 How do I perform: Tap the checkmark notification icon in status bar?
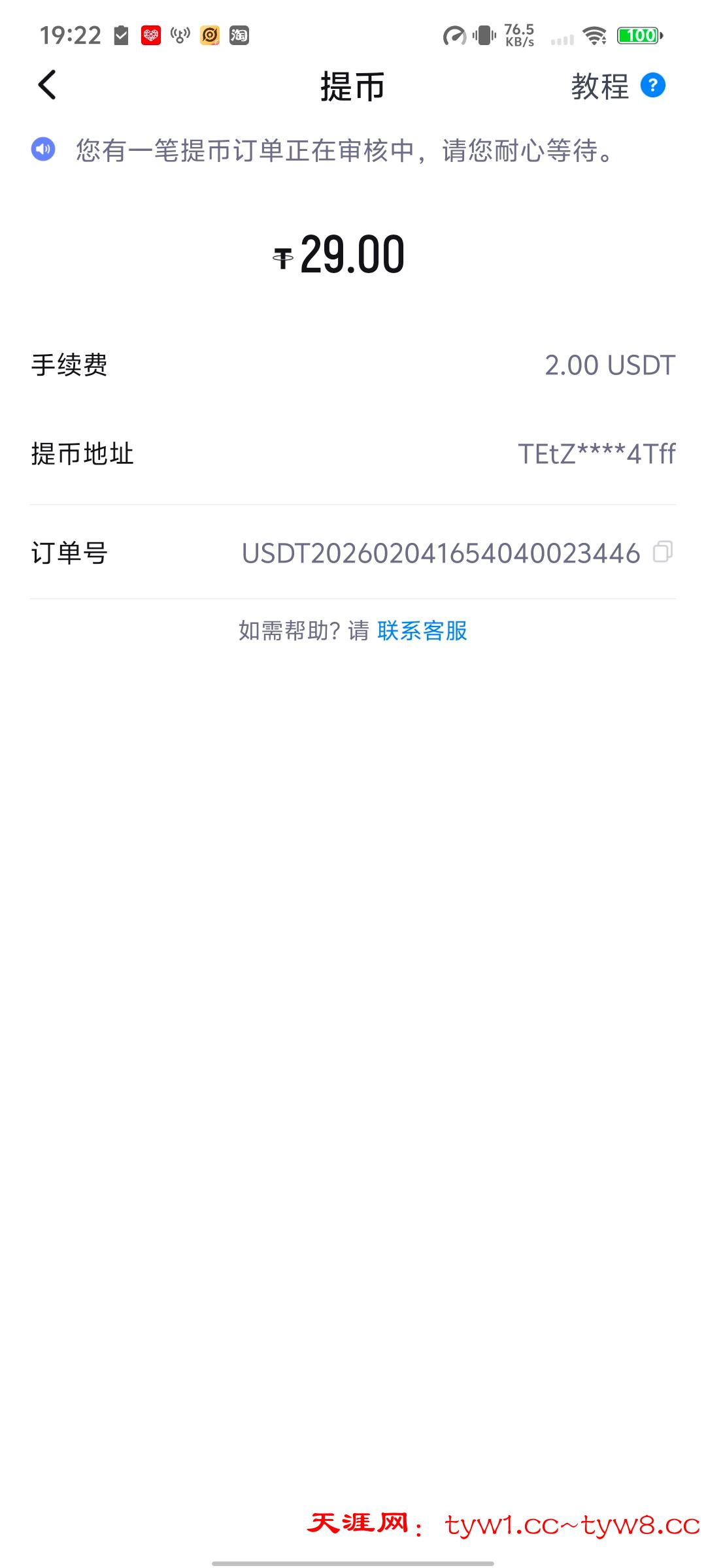(122, 36)
